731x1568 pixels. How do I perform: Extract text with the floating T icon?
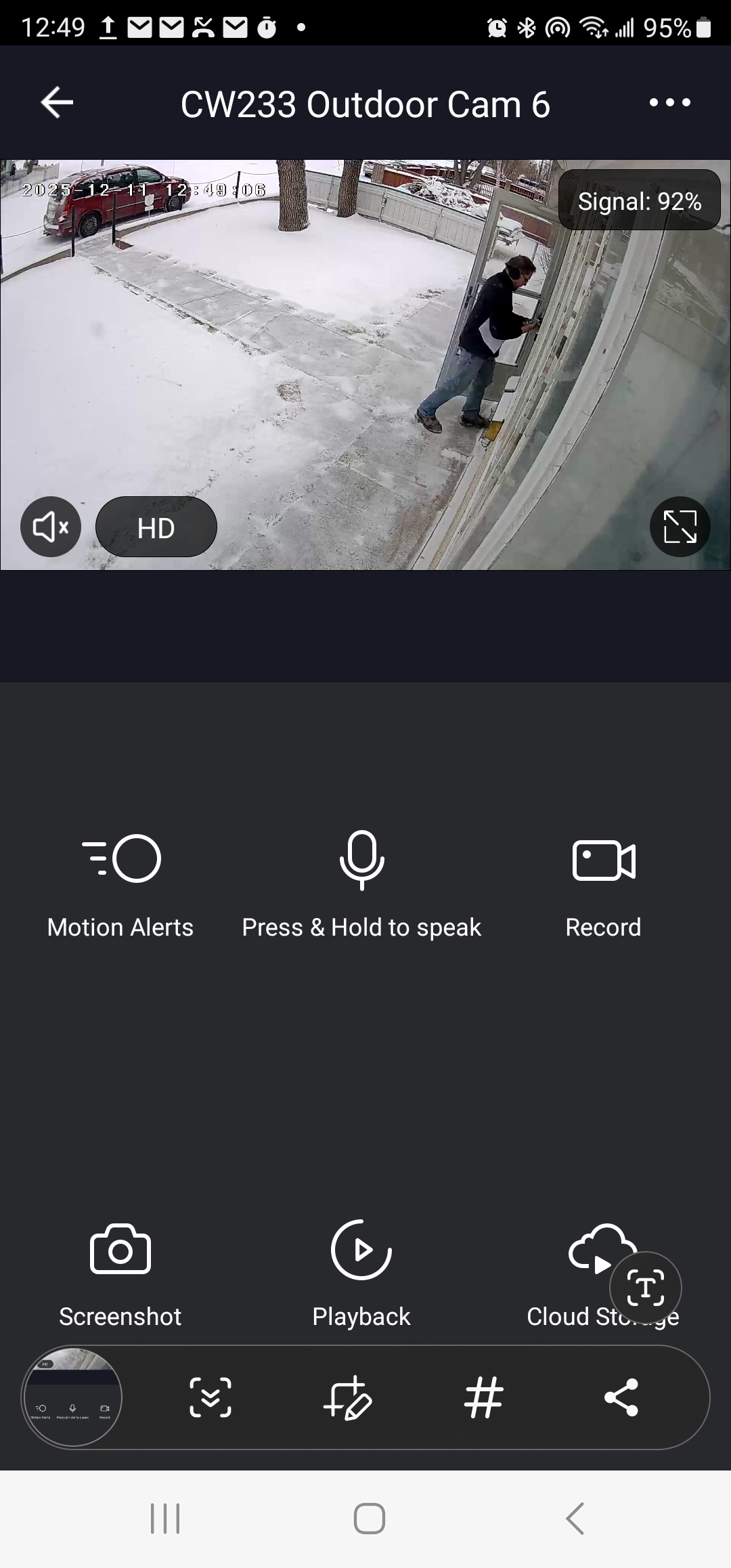(x=645, y=1288)
